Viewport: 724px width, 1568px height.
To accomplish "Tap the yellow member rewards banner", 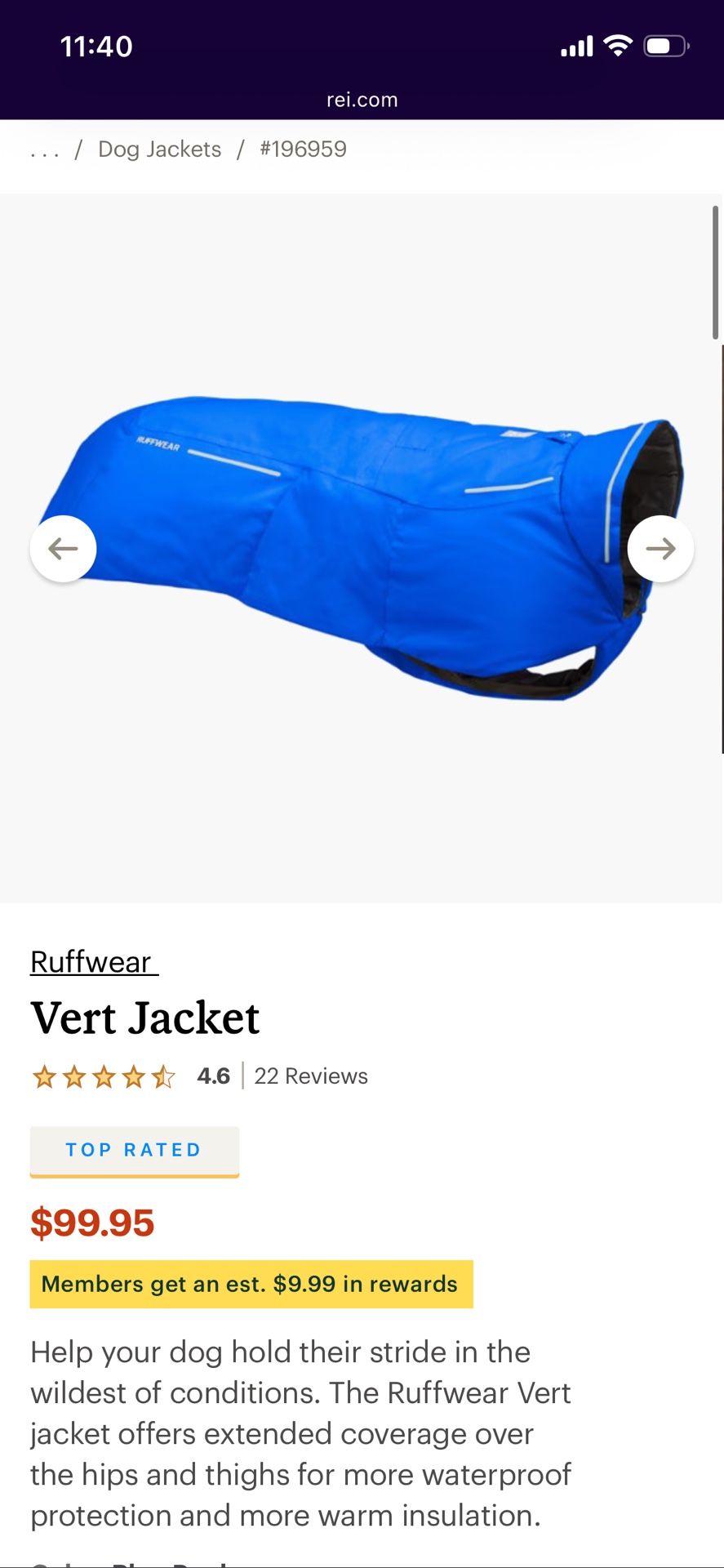I will coord(251,1284).
